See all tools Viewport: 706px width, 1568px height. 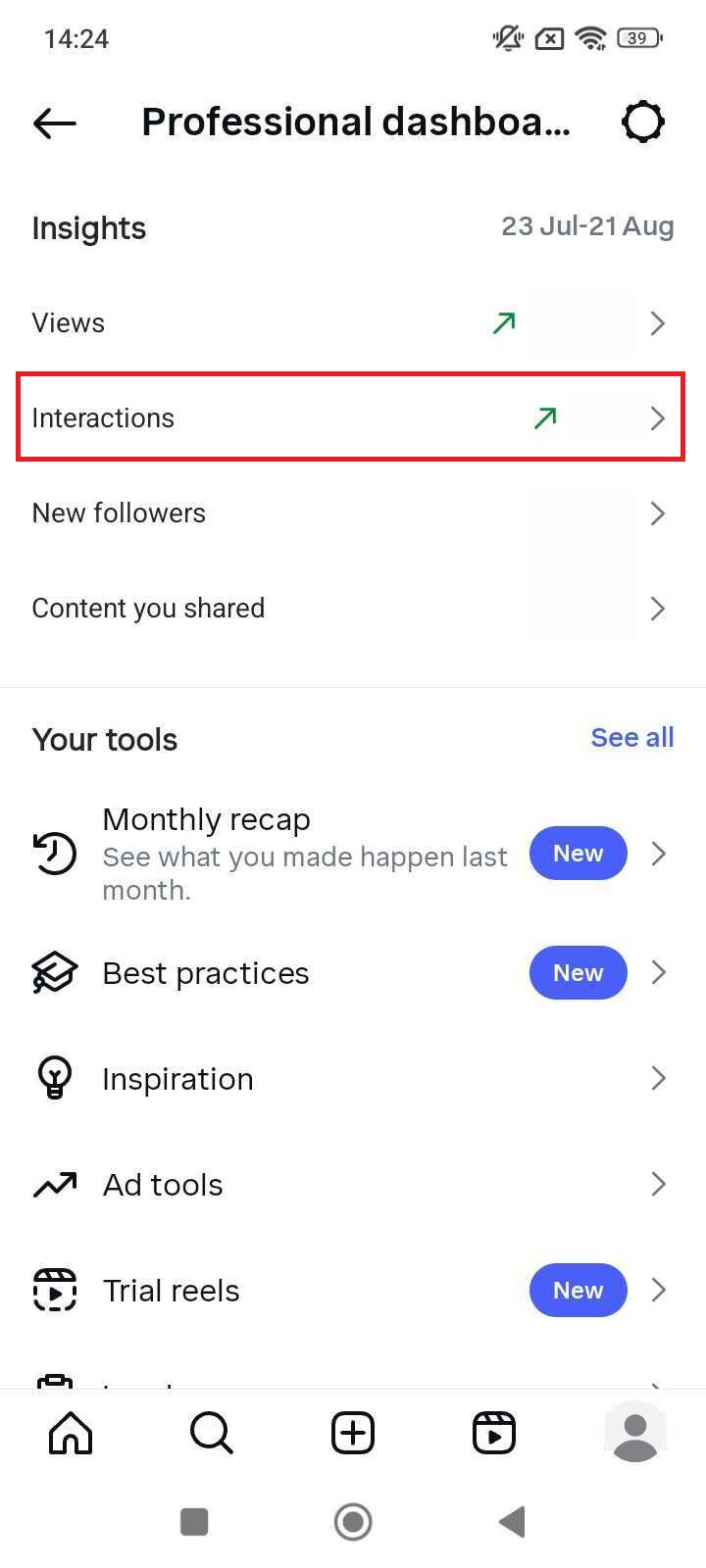pyautogui.click(x=631, y=738)
